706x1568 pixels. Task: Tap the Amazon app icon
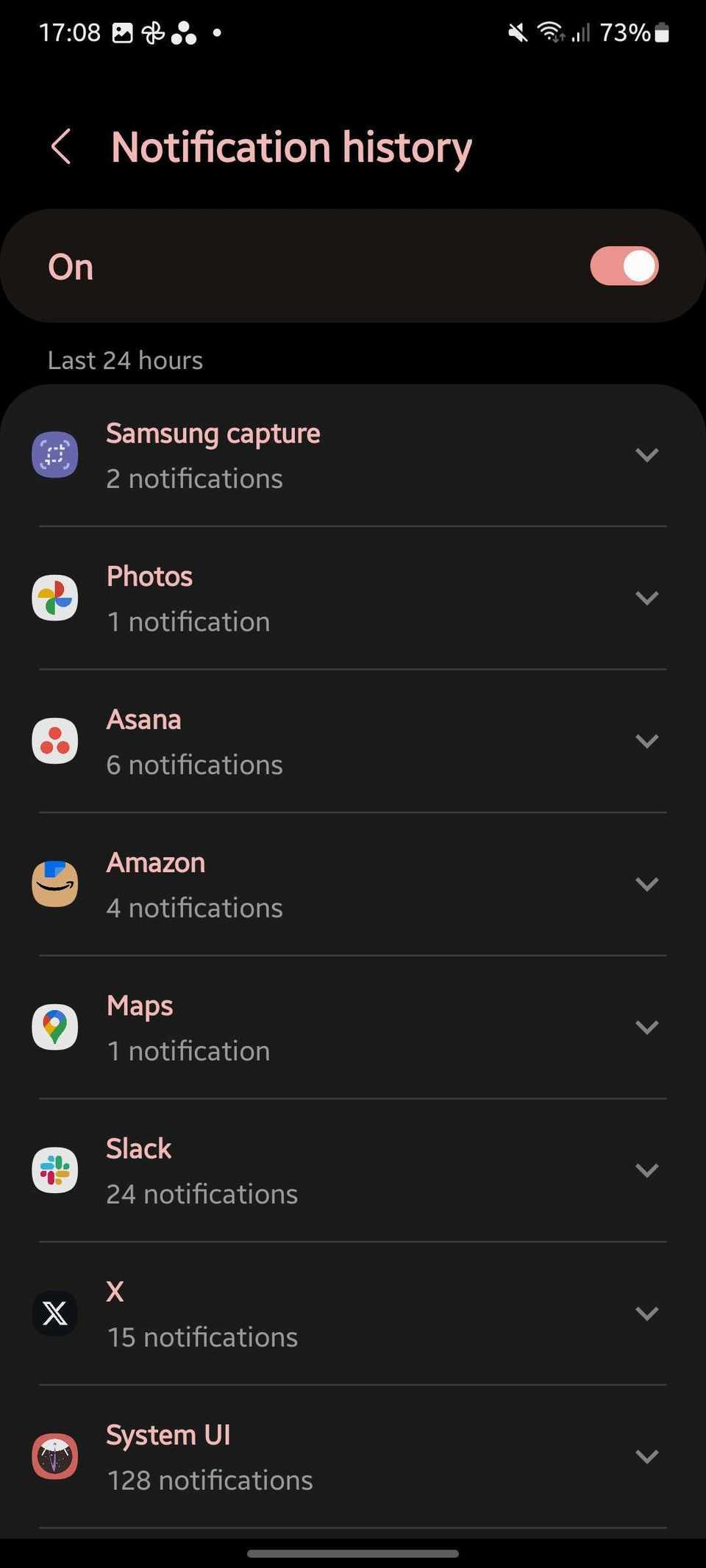point(55,884)
